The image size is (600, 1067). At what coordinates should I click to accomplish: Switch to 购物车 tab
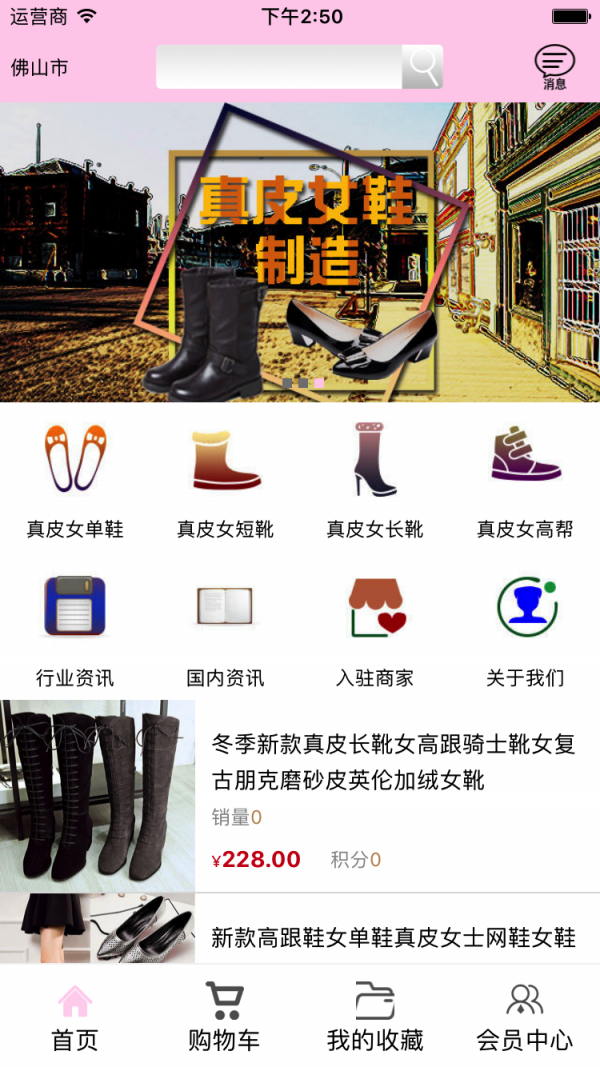click(224, 1017)
